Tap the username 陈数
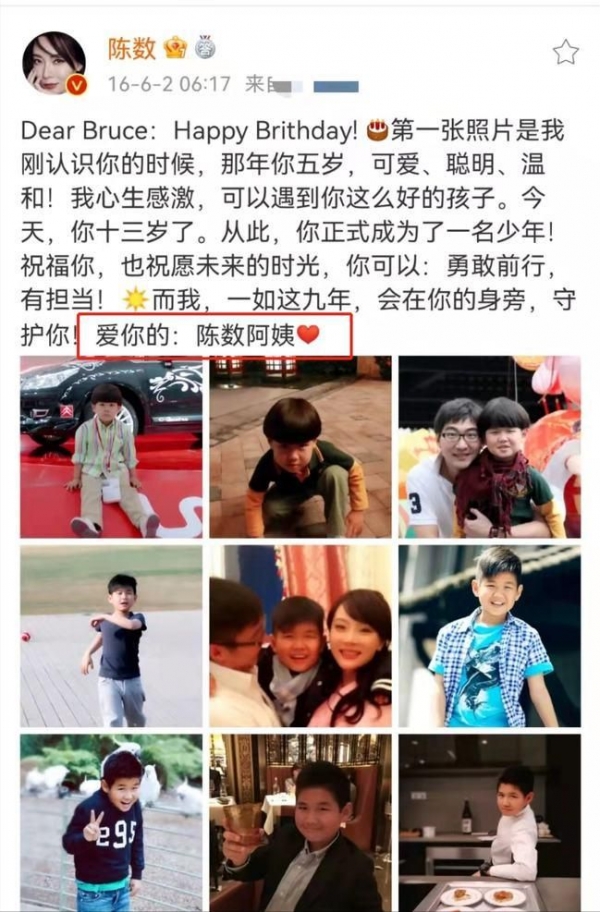The height and width of the screenshot is (912, 600). [x=132, y=46]
